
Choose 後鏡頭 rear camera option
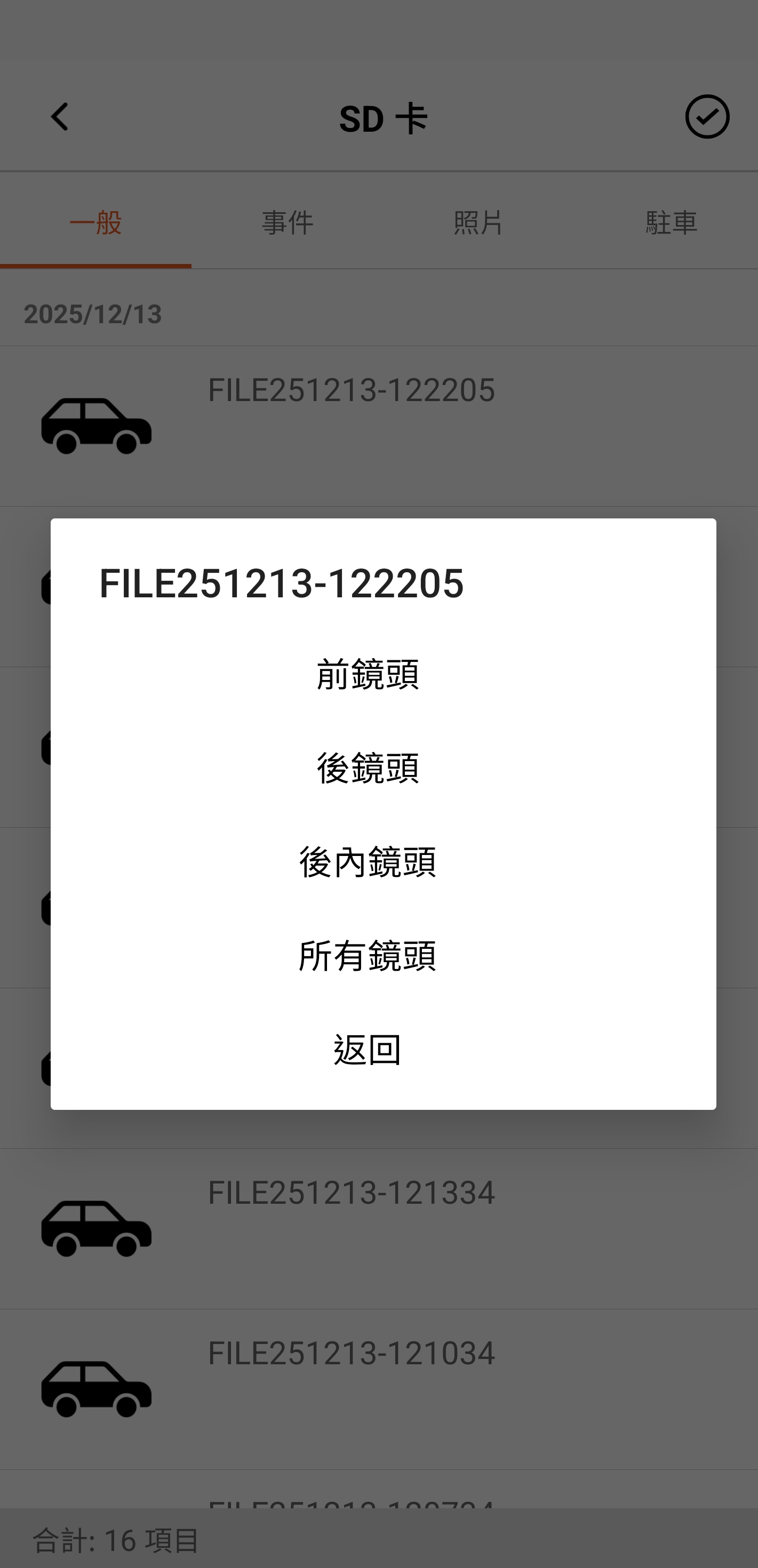368,767
